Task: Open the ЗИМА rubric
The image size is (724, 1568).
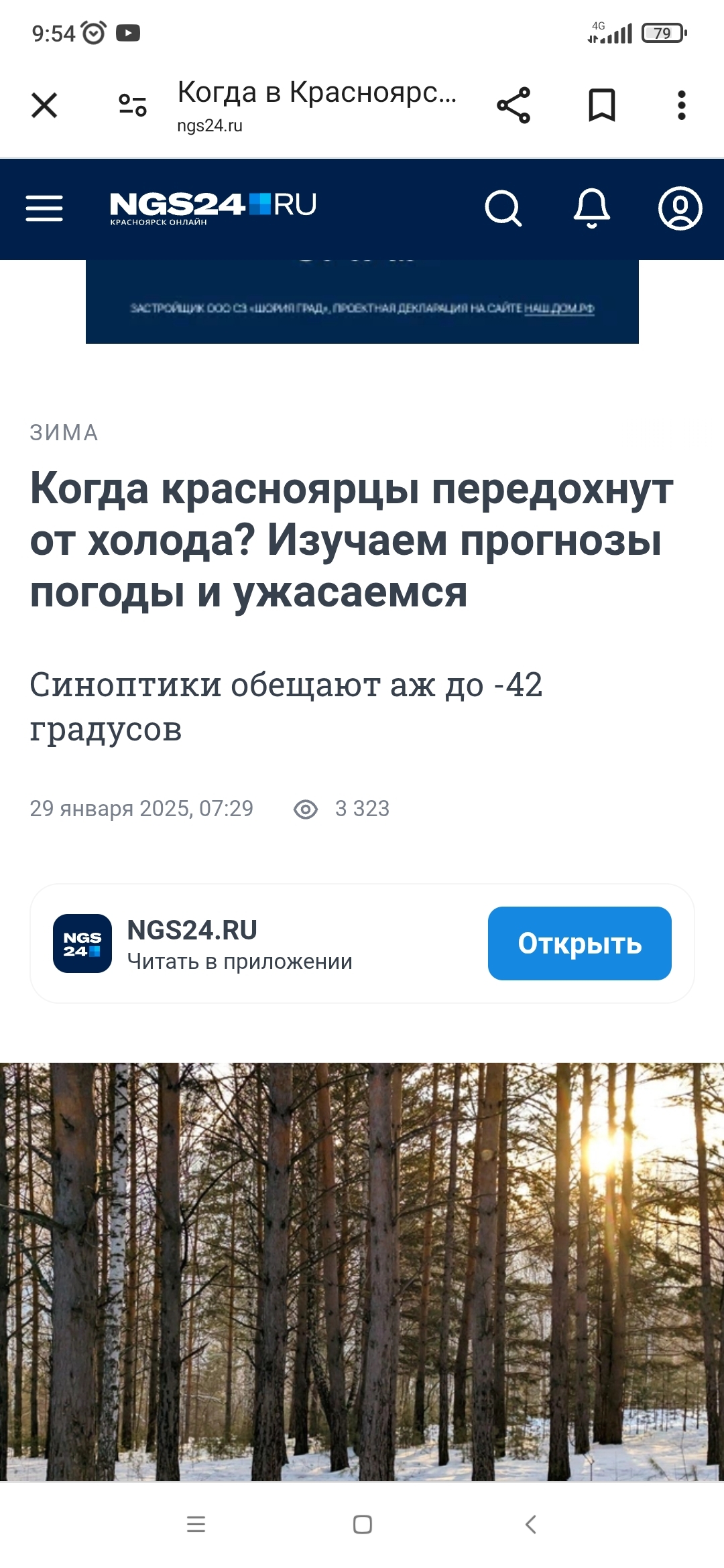Action: (x=64, y=433)
